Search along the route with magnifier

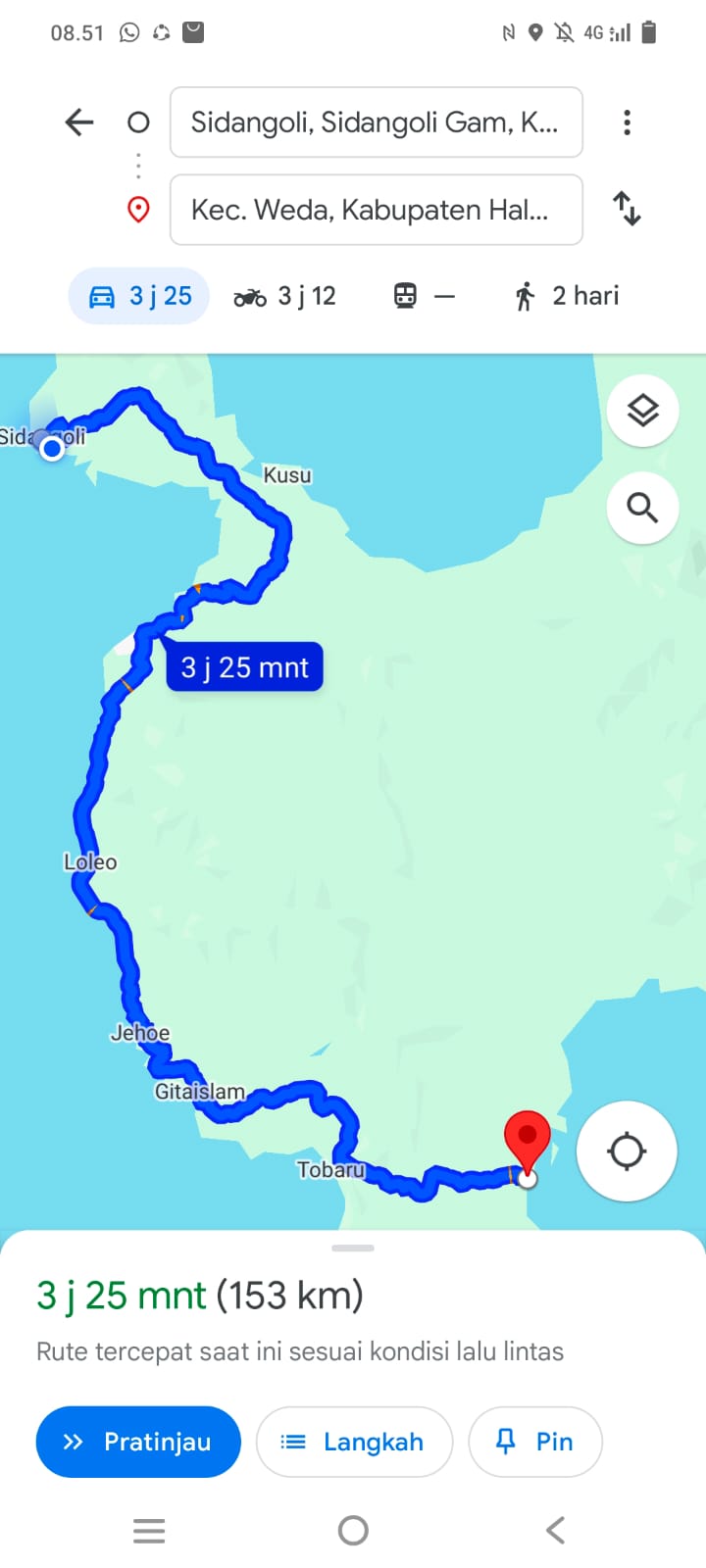pos(642,508)
